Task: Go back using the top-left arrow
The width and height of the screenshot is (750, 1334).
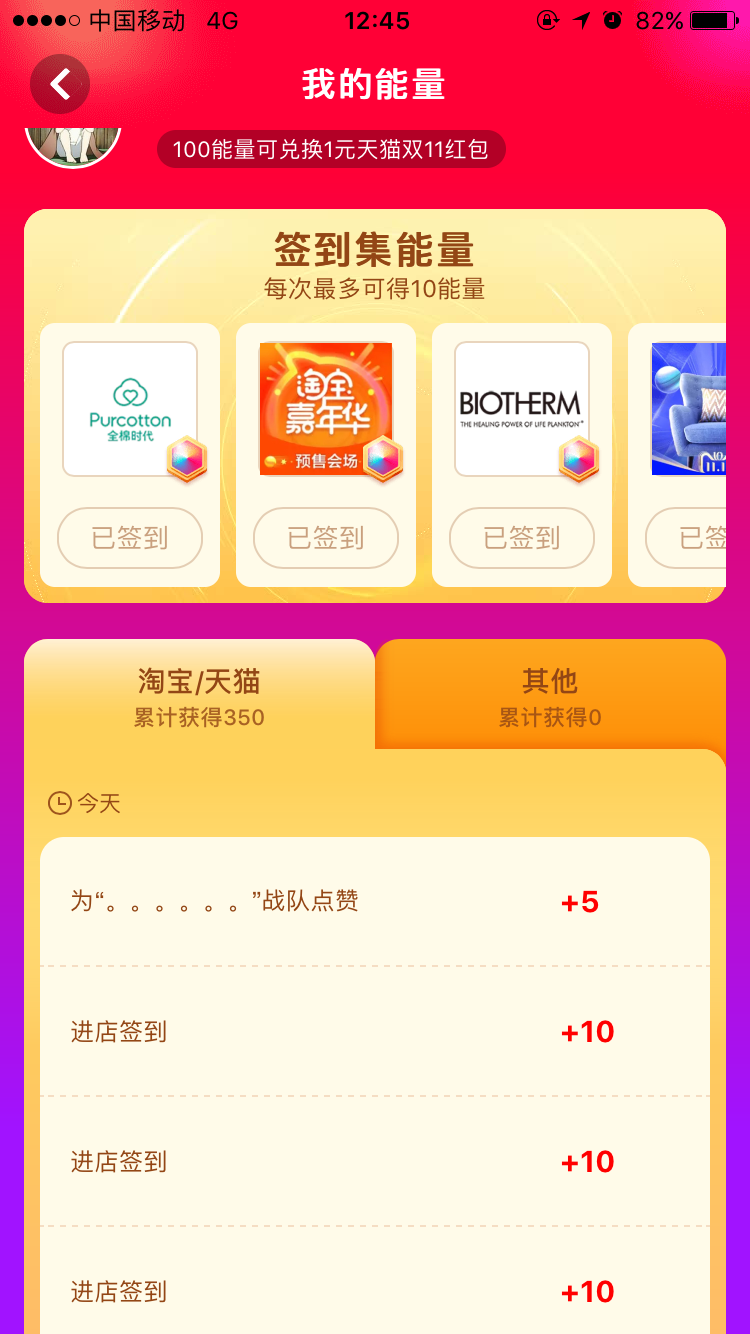Action: coord(60,84)
